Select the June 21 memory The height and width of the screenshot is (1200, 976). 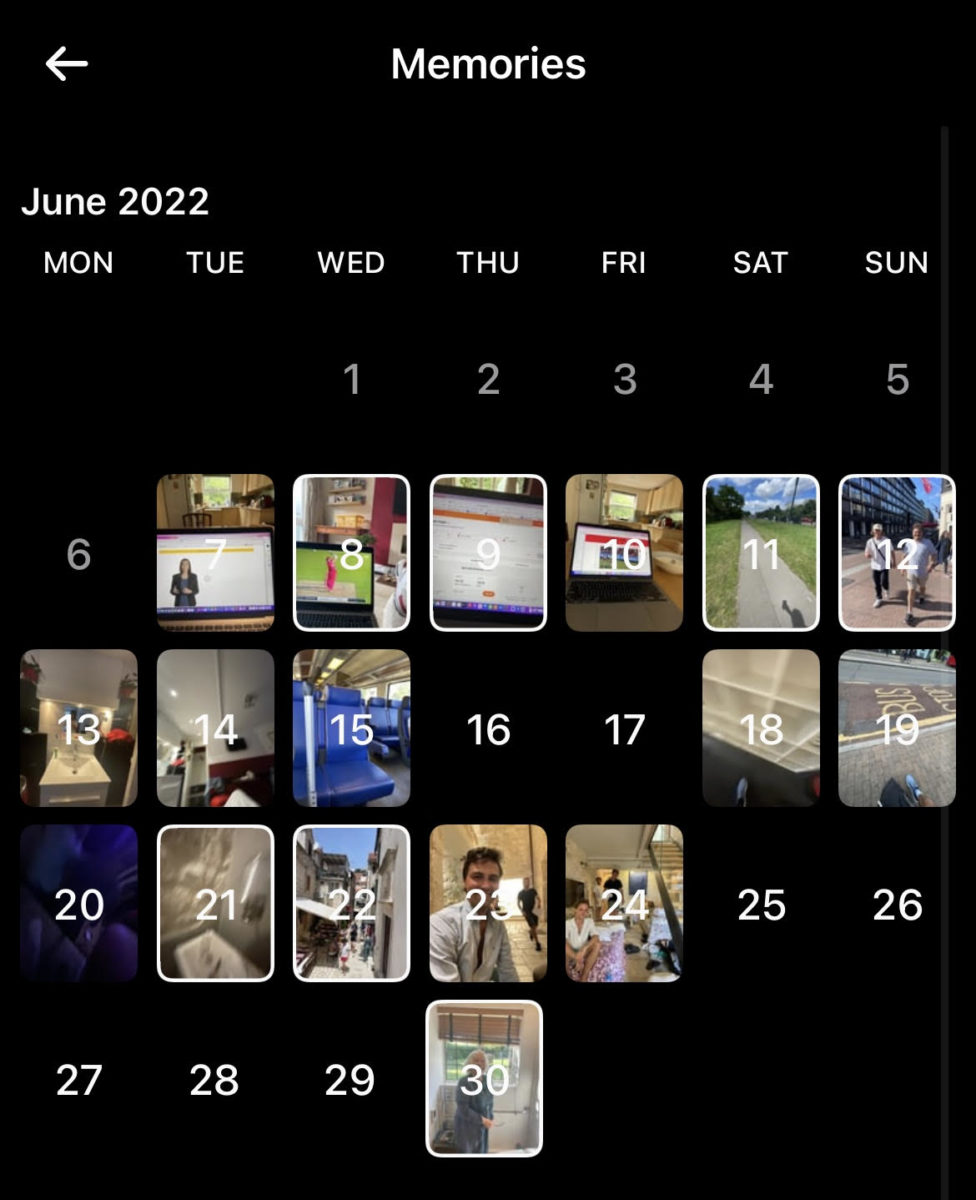215,903
